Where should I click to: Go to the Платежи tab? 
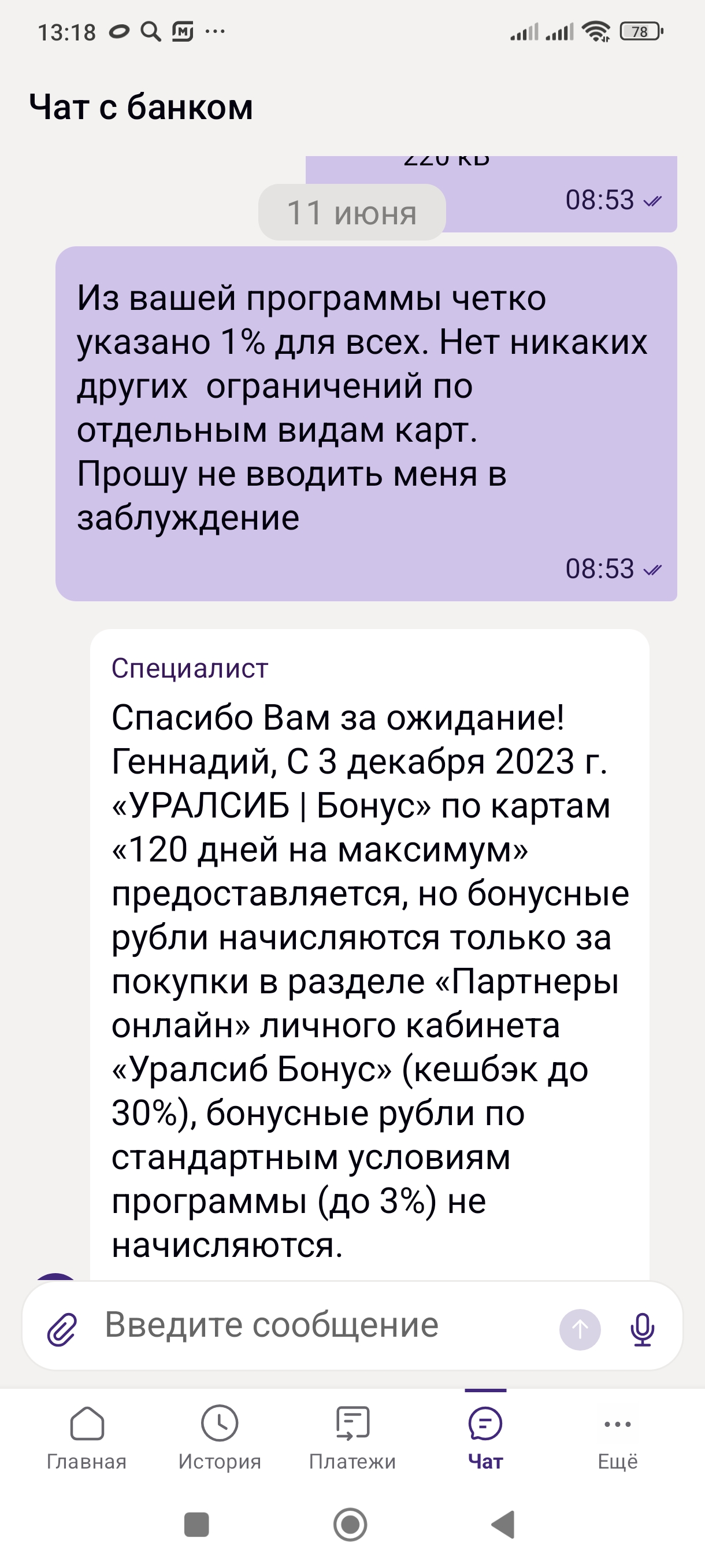(x=352, y=1438)
